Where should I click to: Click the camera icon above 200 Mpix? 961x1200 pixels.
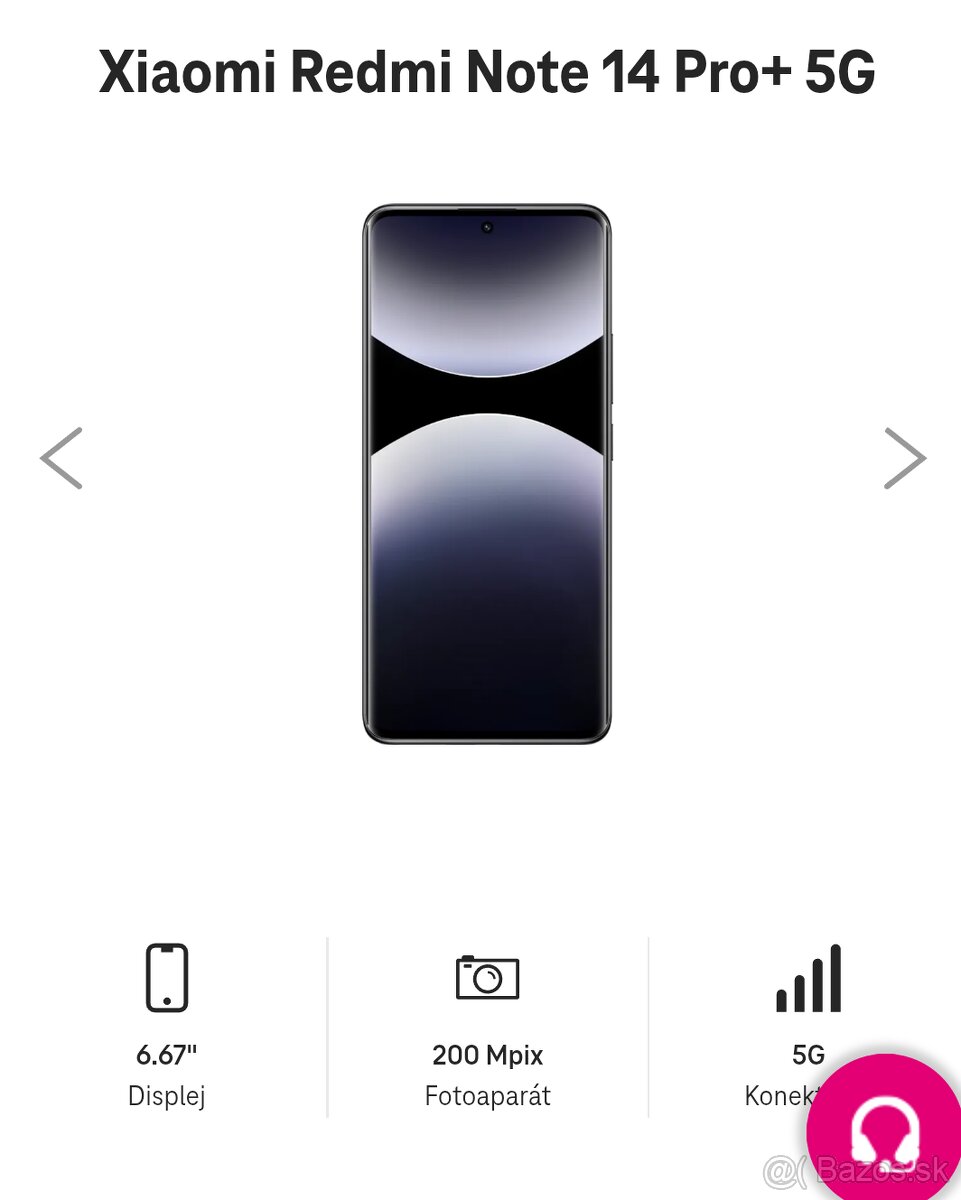click(487, 978)
